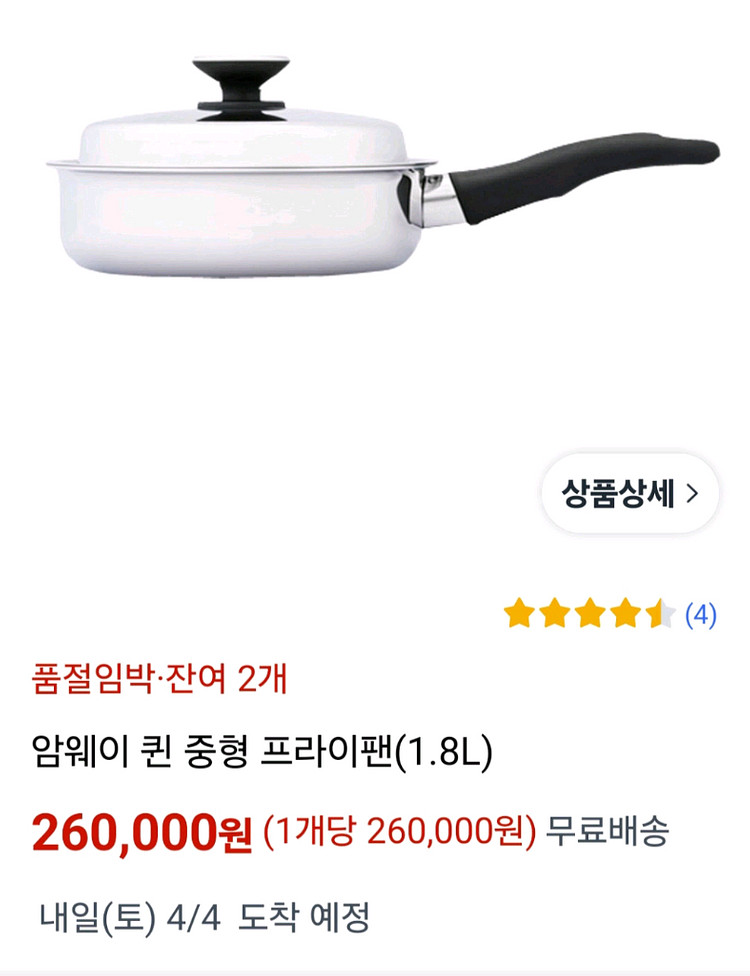Open the 상품상세 product details button
The height and width of the screenshot is (976, 750).
[630, 493]
